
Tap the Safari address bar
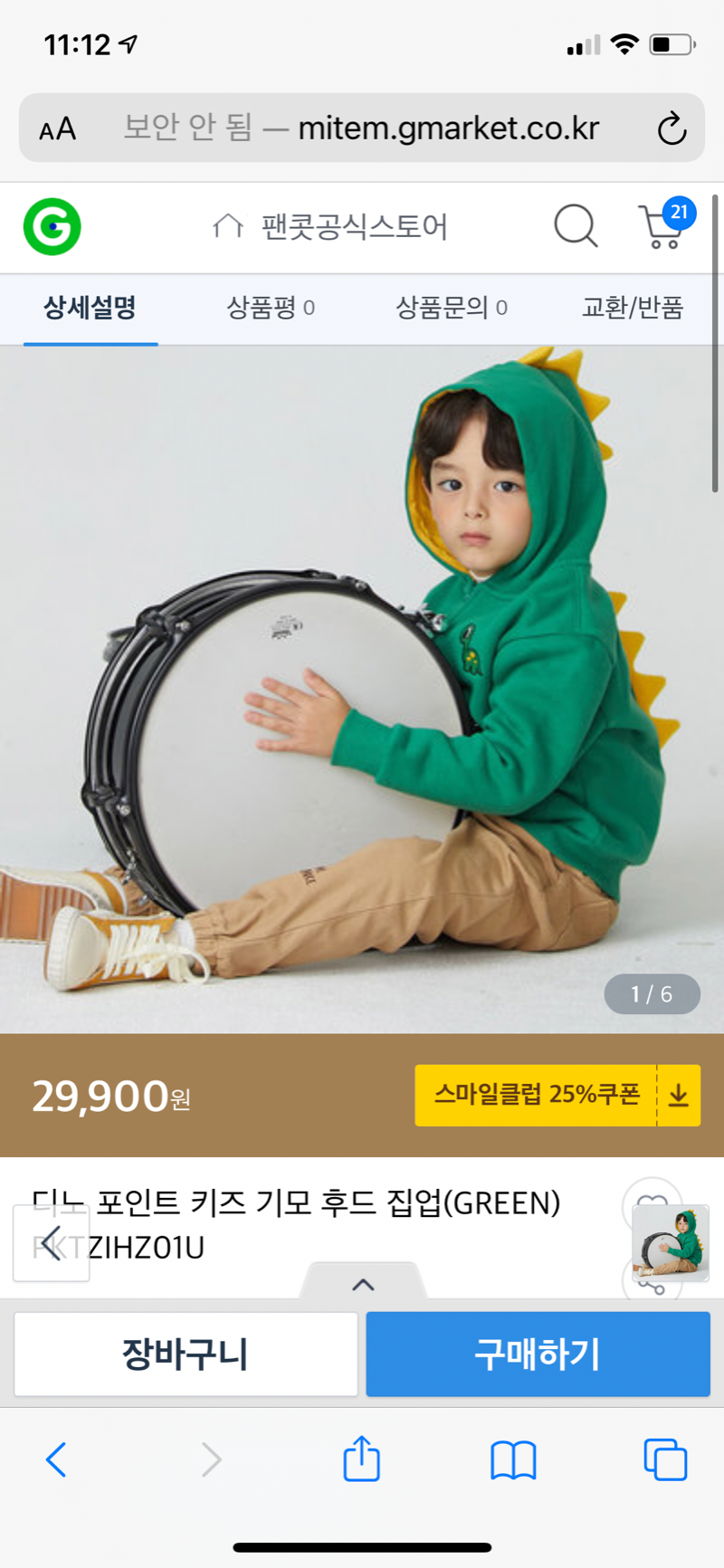coord(362,128)
